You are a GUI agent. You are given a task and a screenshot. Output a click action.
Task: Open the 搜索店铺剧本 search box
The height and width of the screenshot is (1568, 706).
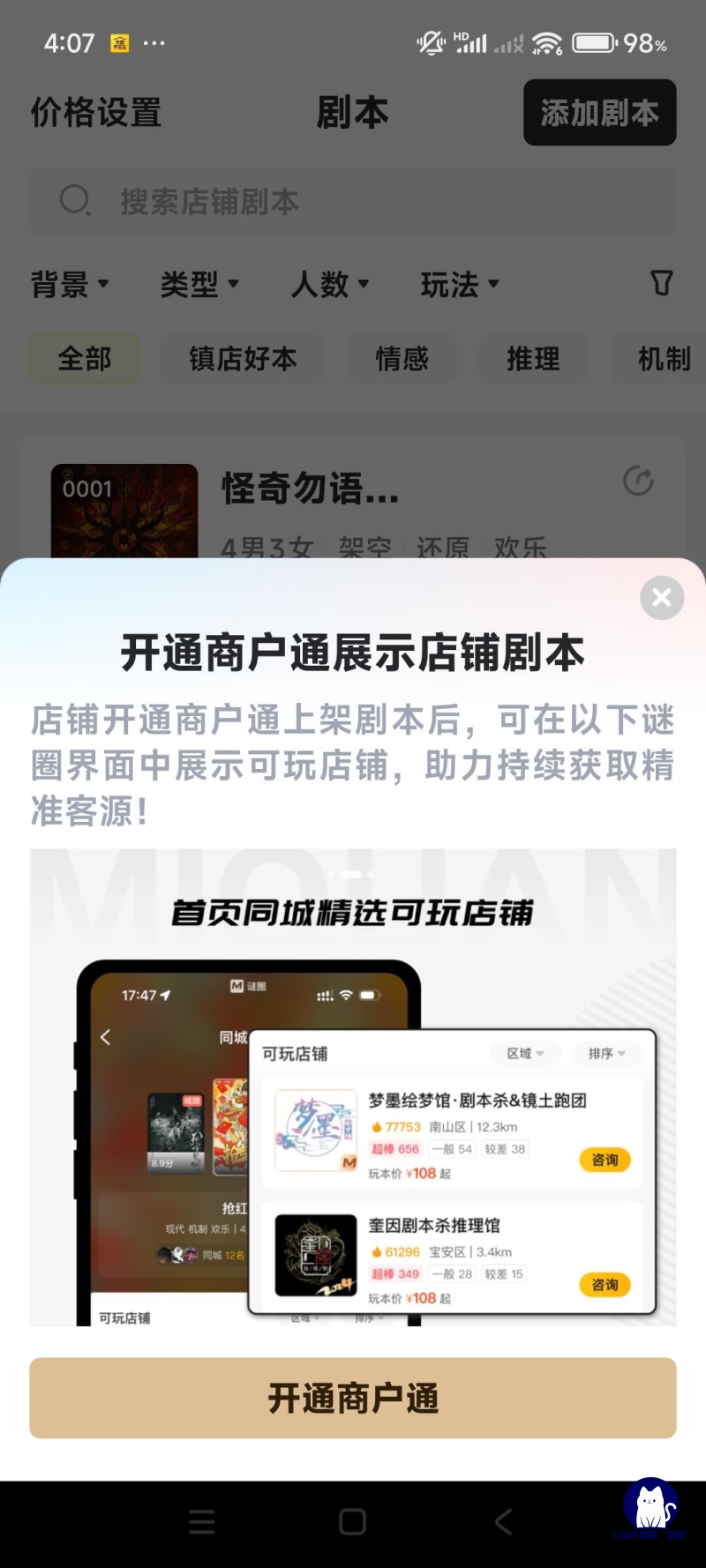pyautogui.click(x=353, y=202)
